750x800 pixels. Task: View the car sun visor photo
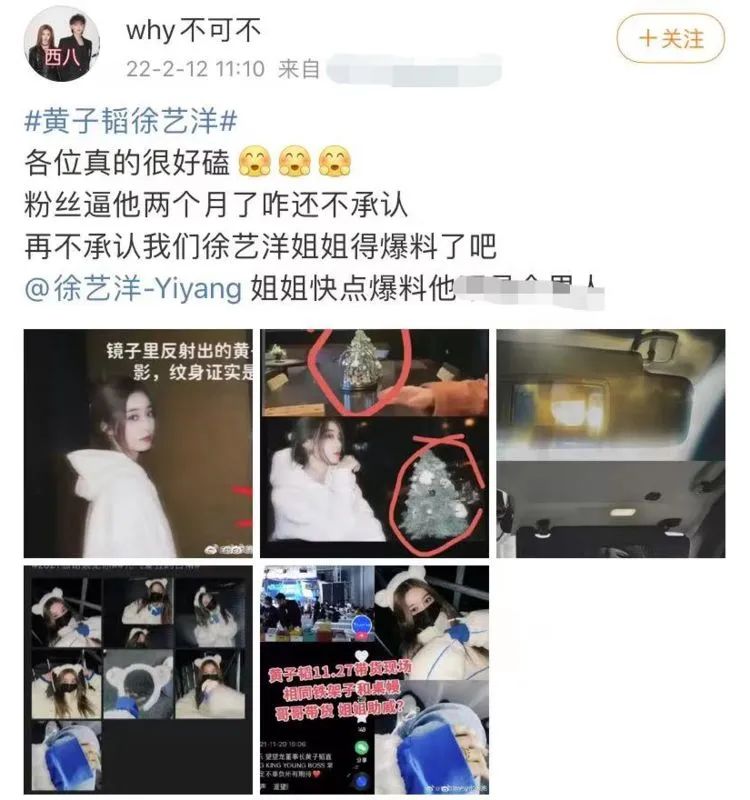coord(610,443)
